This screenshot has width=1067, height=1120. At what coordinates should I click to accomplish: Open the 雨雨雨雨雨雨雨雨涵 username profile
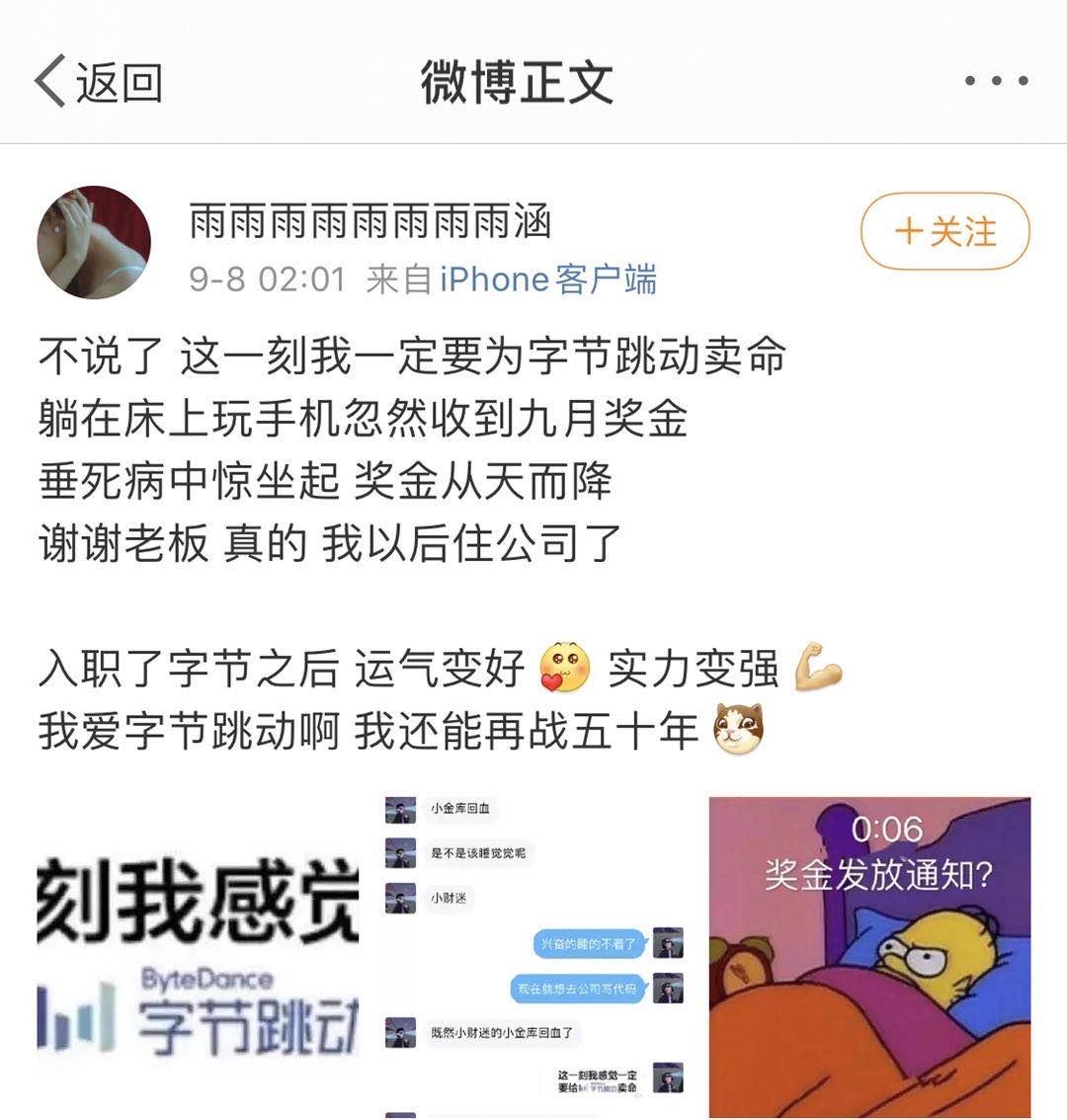(x=369, y=222)
